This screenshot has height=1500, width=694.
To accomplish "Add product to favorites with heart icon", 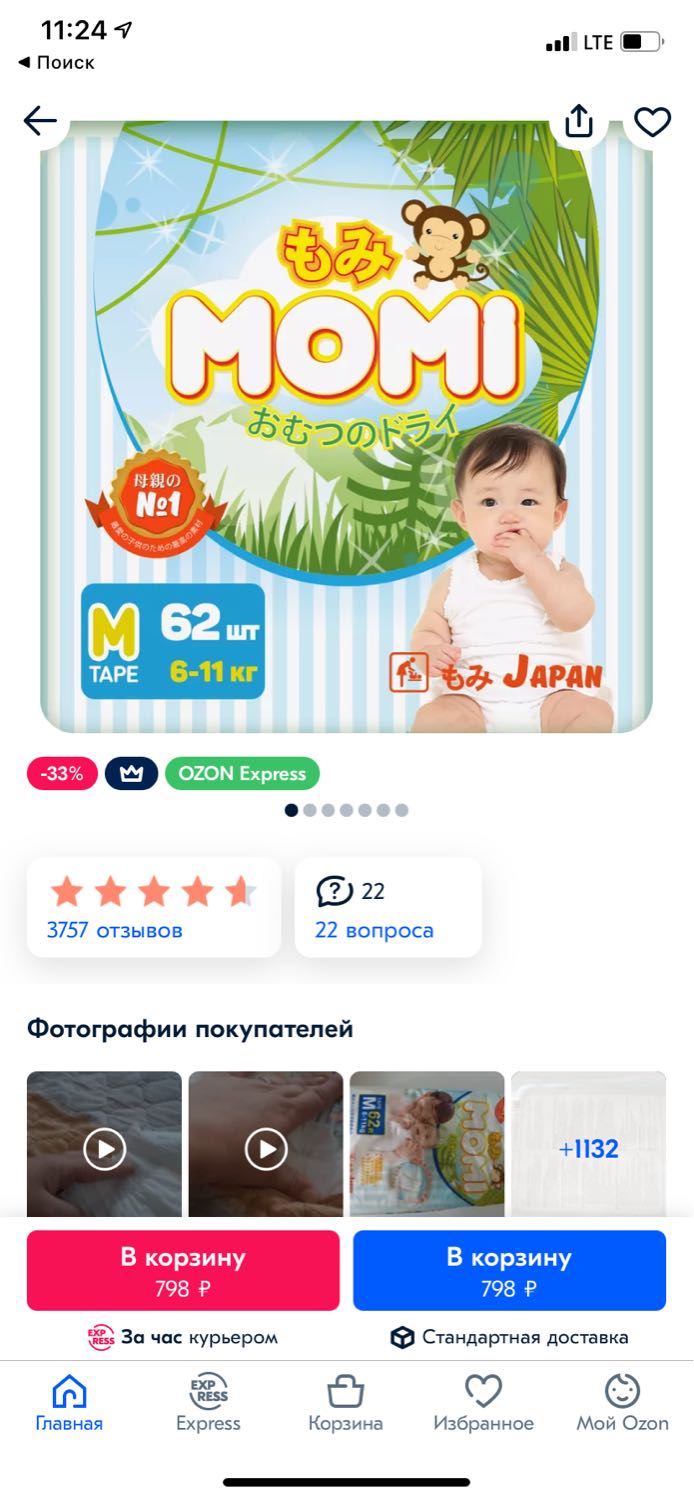I will point(653,122).
